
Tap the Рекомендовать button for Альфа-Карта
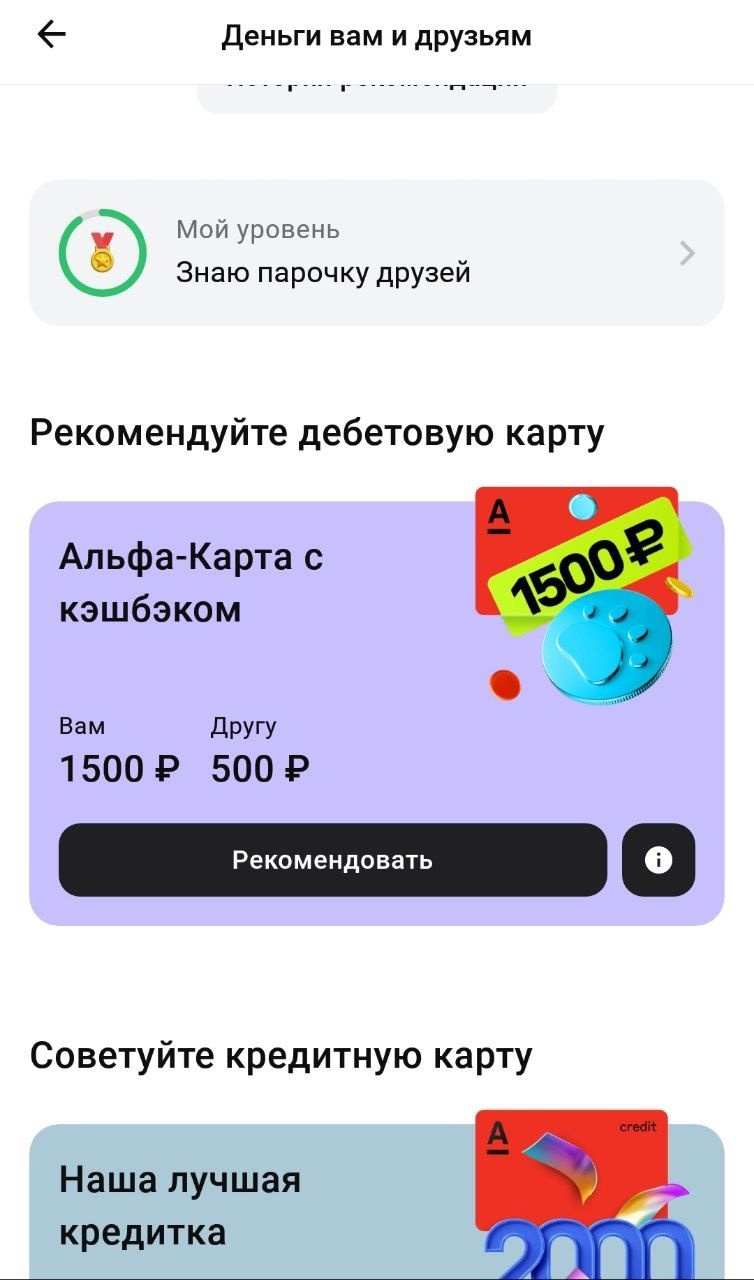pyautogui.click(x=332, y=860)
